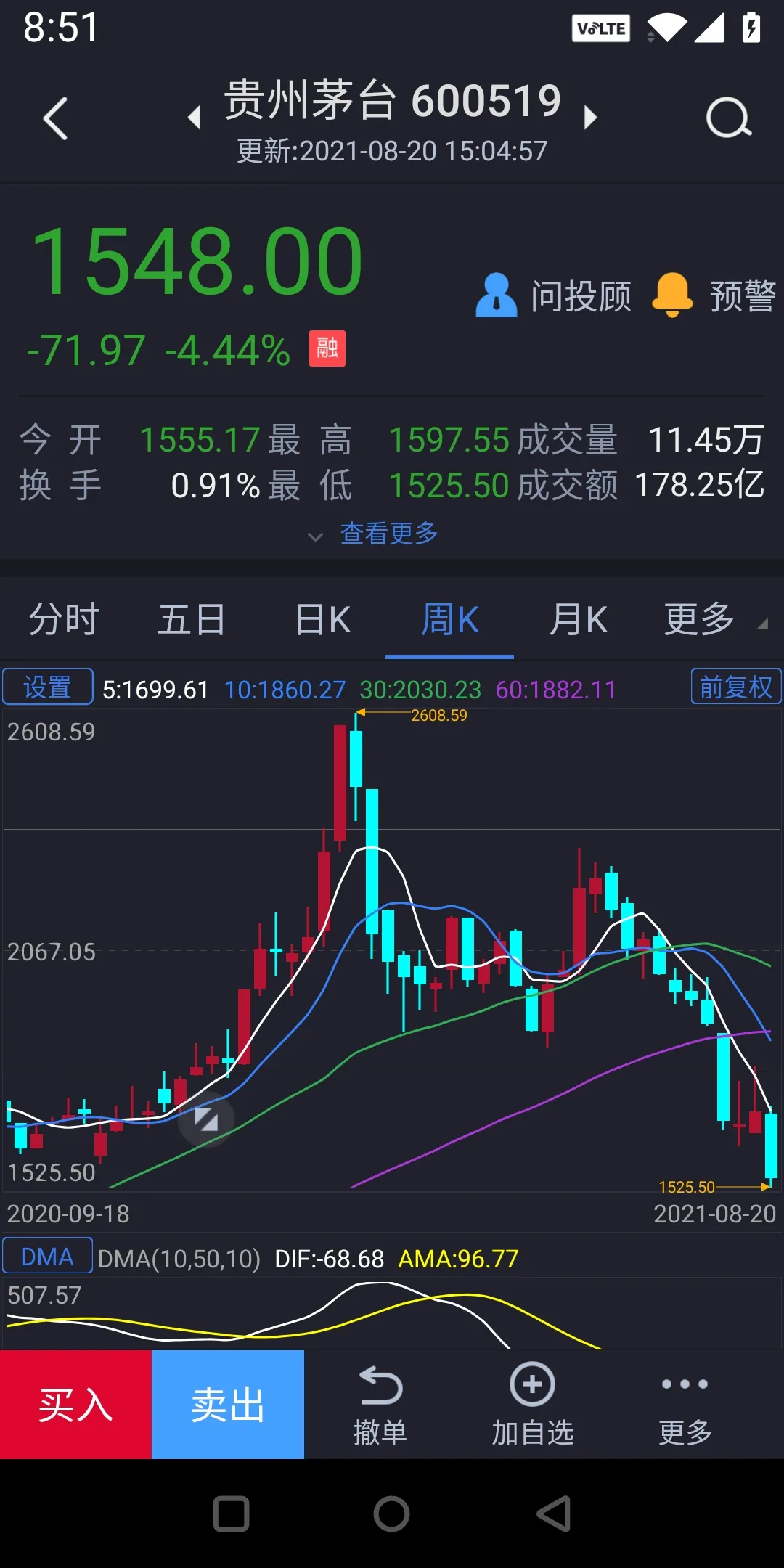
Task: Open the 更多 chart period dropdown
Action: pyautogui.click(x=715, y=620)
